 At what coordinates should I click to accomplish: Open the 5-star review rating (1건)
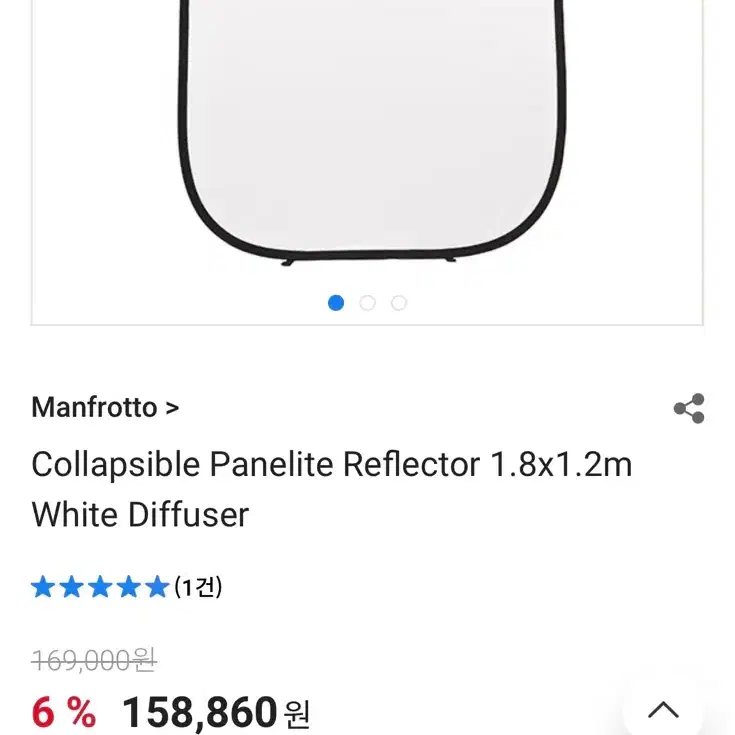coord(126,587)
